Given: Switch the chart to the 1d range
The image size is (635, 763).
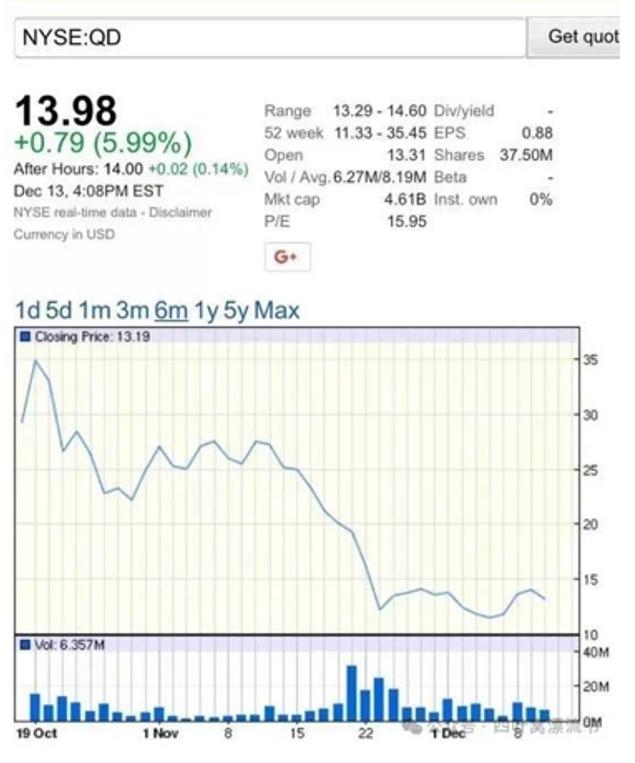Looking at the screenshot, I should click(x=27, y=311).
